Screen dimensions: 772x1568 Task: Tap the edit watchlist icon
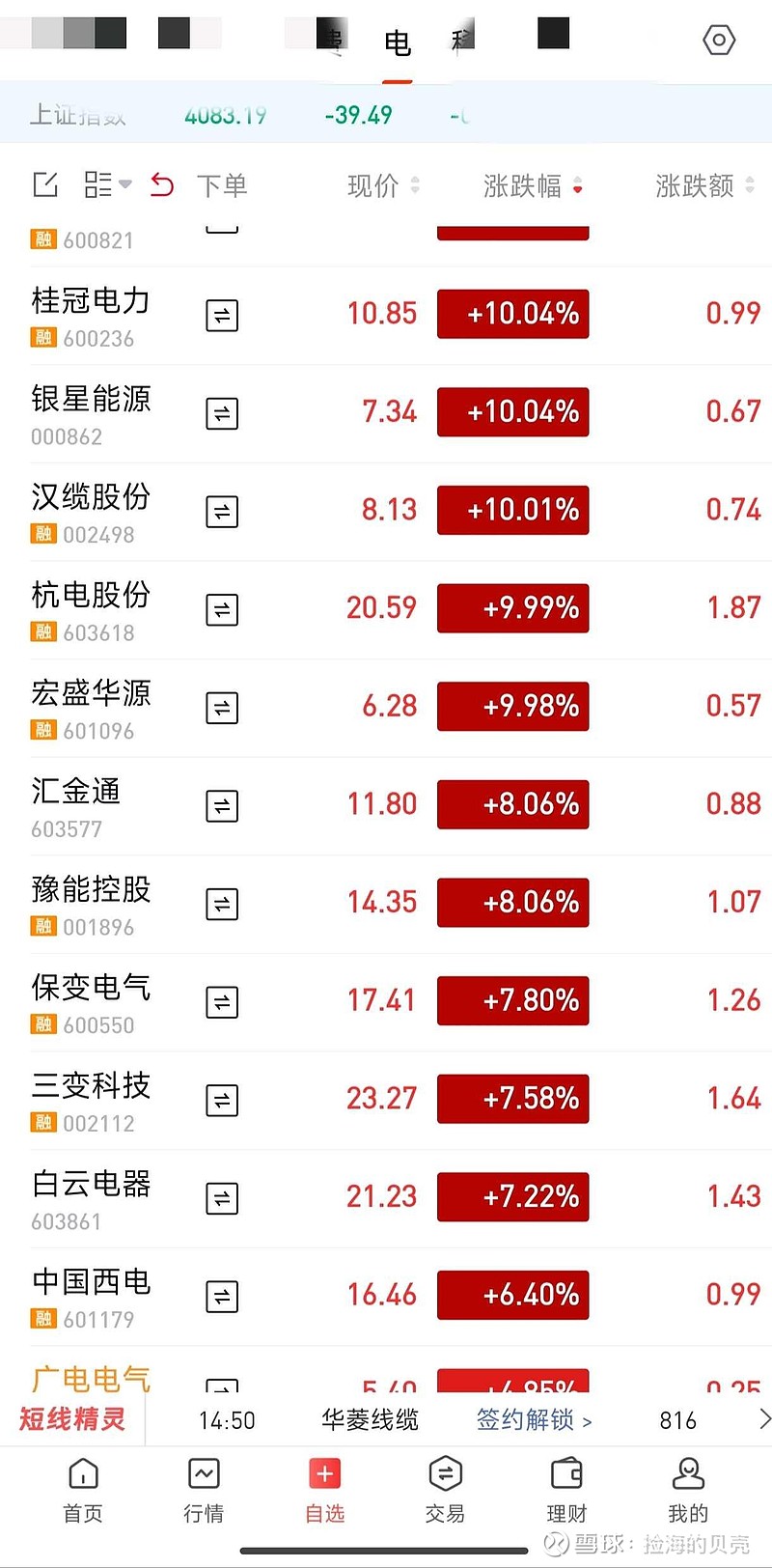point(45,184)
